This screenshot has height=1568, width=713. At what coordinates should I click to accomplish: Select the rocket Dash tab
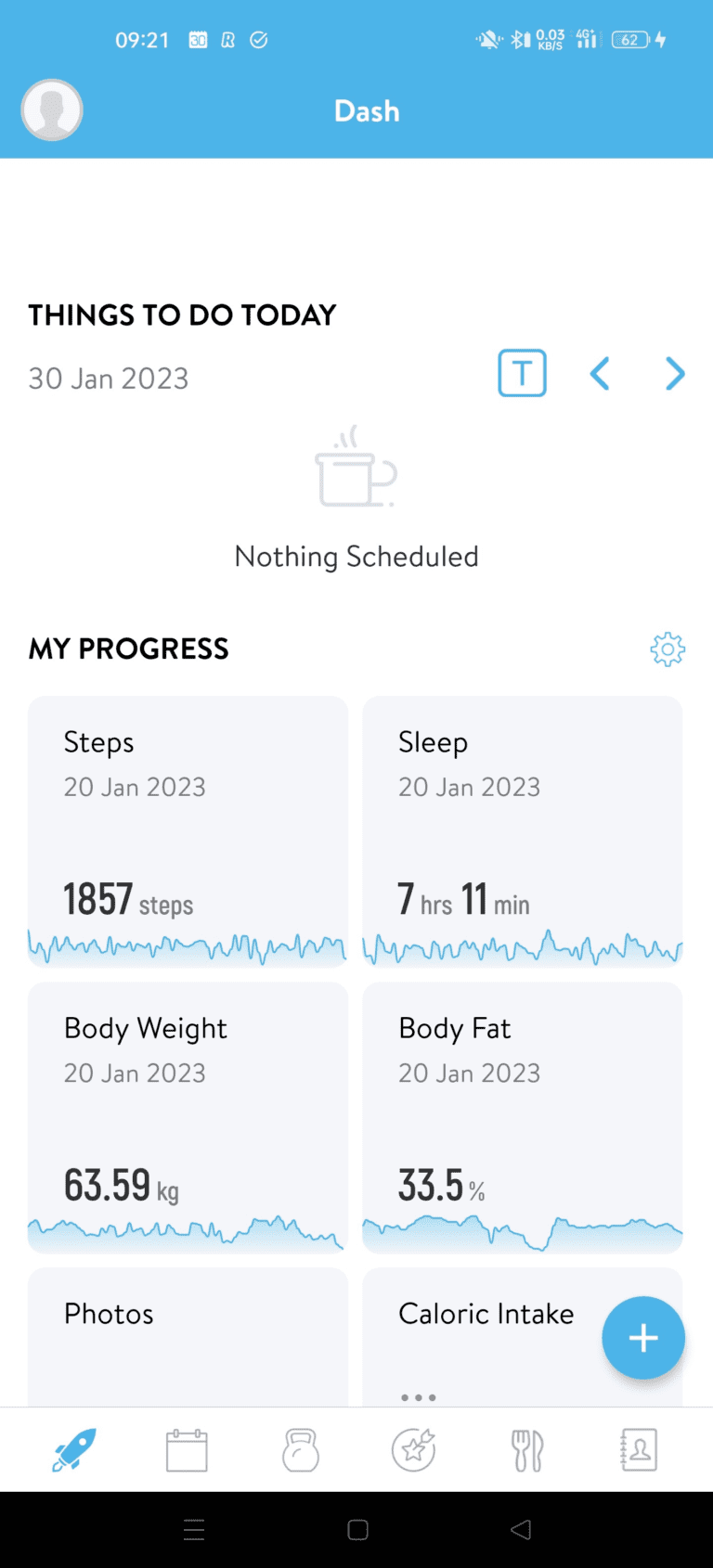[73, 1450]
